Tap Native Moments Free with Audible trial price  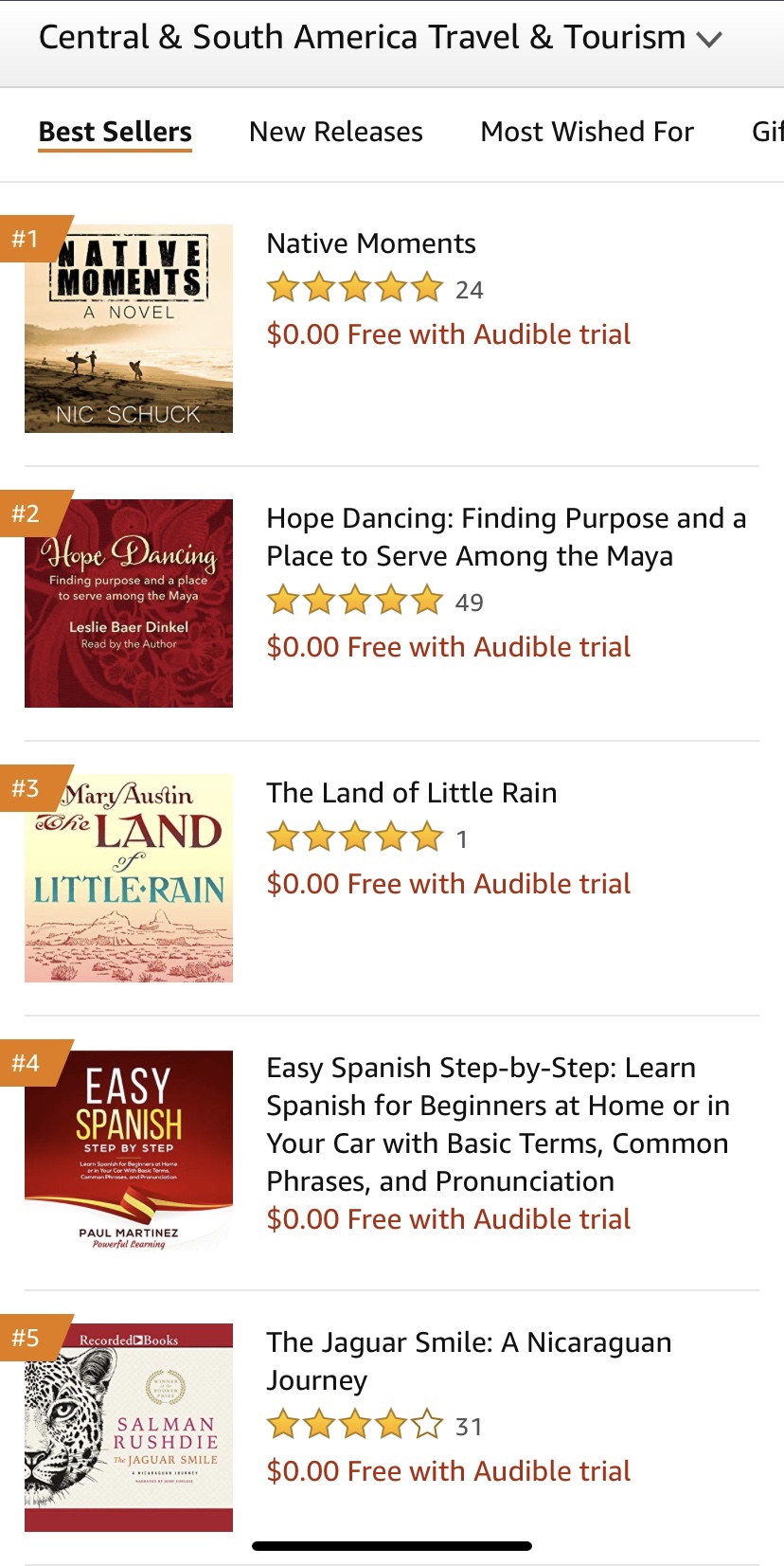tap(448, 334)
